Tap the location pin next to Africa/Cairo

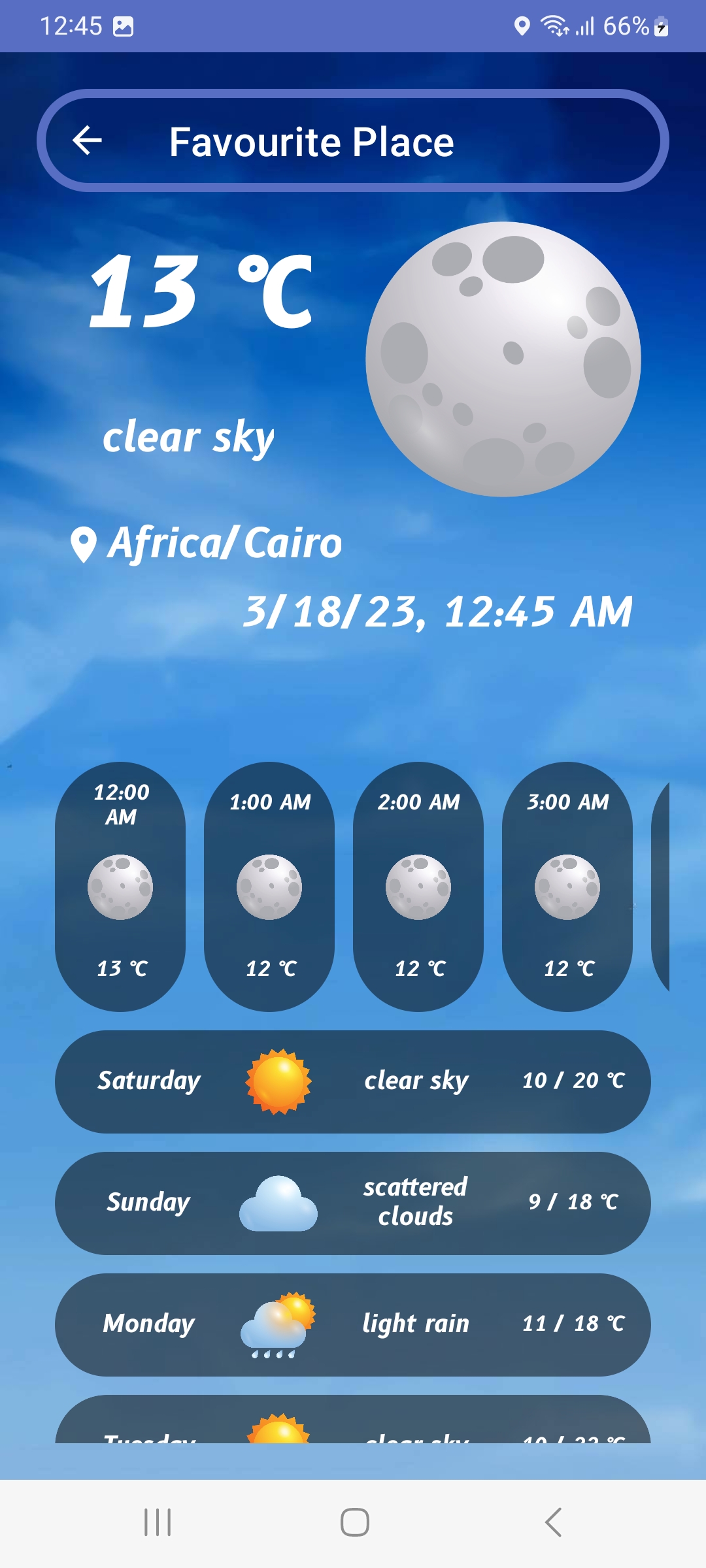click(x=84, y=544)
